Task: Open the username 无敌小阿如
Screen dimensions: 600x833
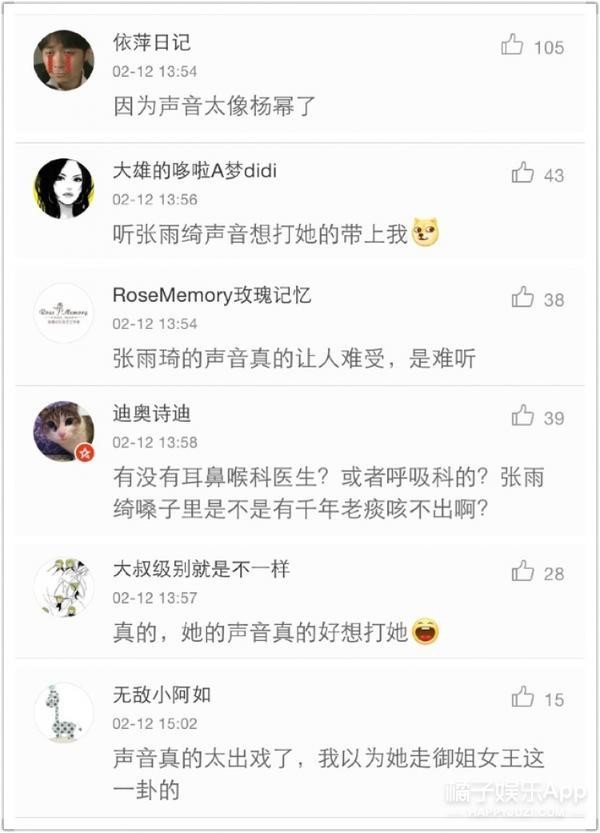Action: (x=162, y=694)
